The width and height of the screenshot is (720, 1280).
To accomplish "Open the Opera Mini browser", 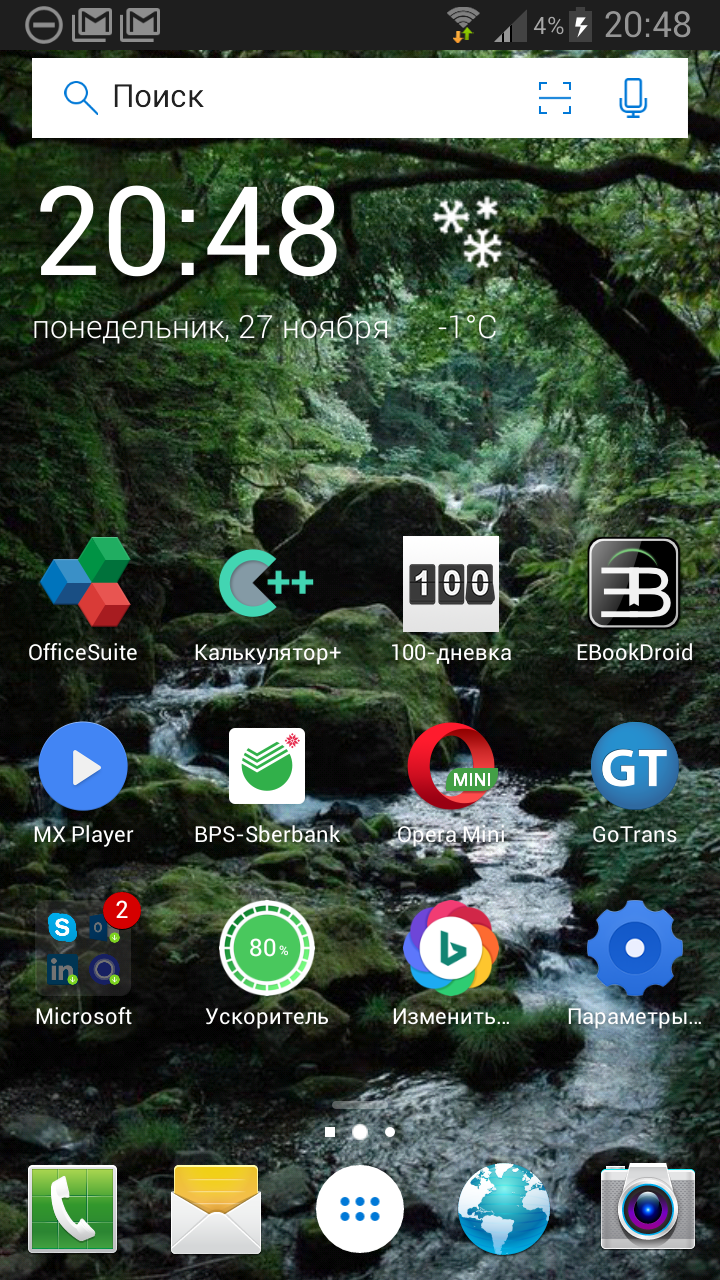I will tap(451, 782).
